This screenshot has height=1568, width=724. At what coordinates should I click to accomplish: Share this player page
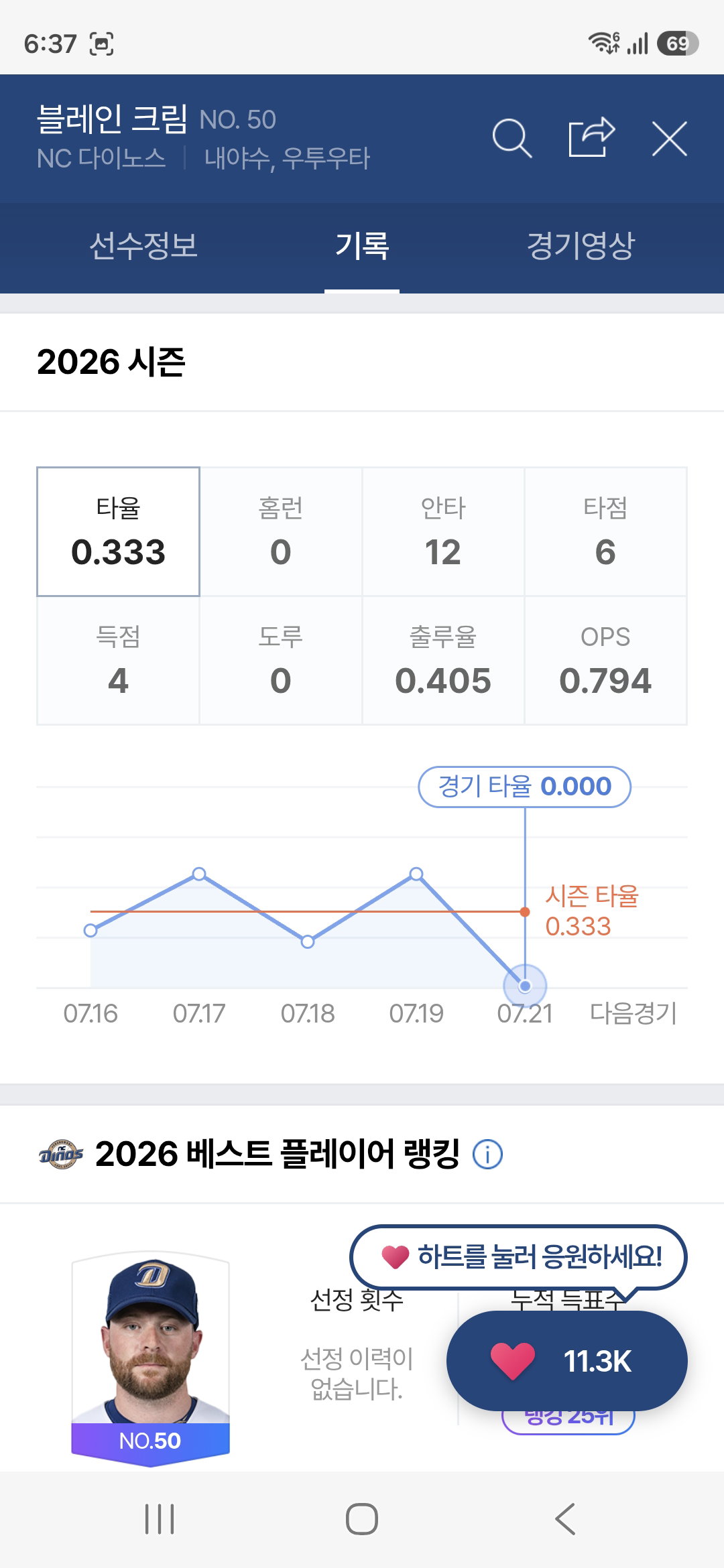(x=591, y=137)
